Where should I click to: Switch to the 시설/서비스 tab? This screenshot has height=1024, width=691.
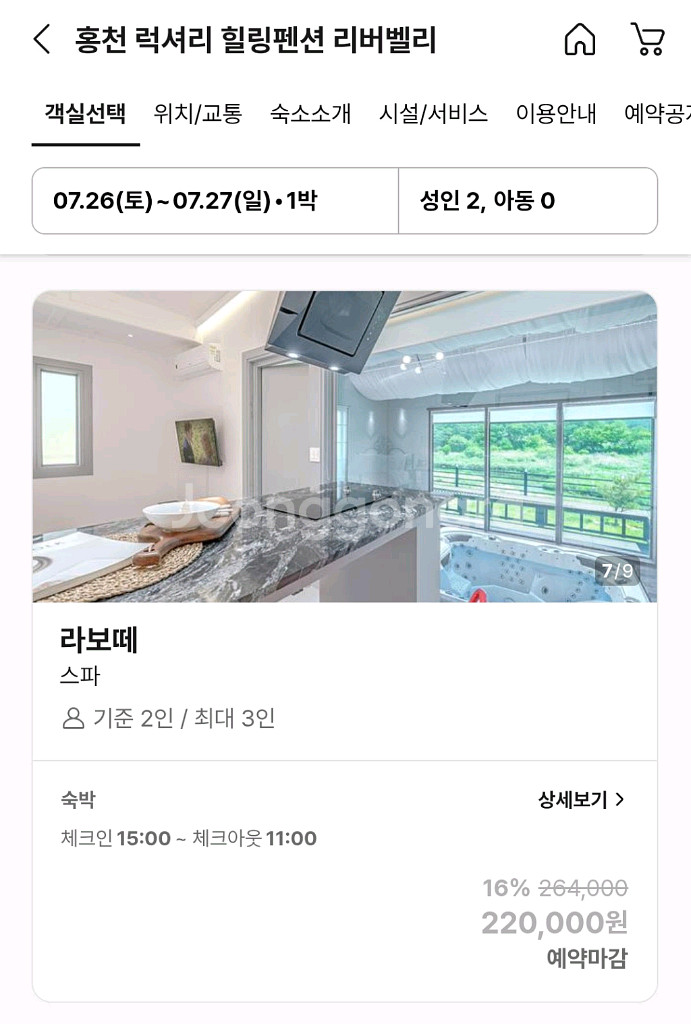pos(433,113)
